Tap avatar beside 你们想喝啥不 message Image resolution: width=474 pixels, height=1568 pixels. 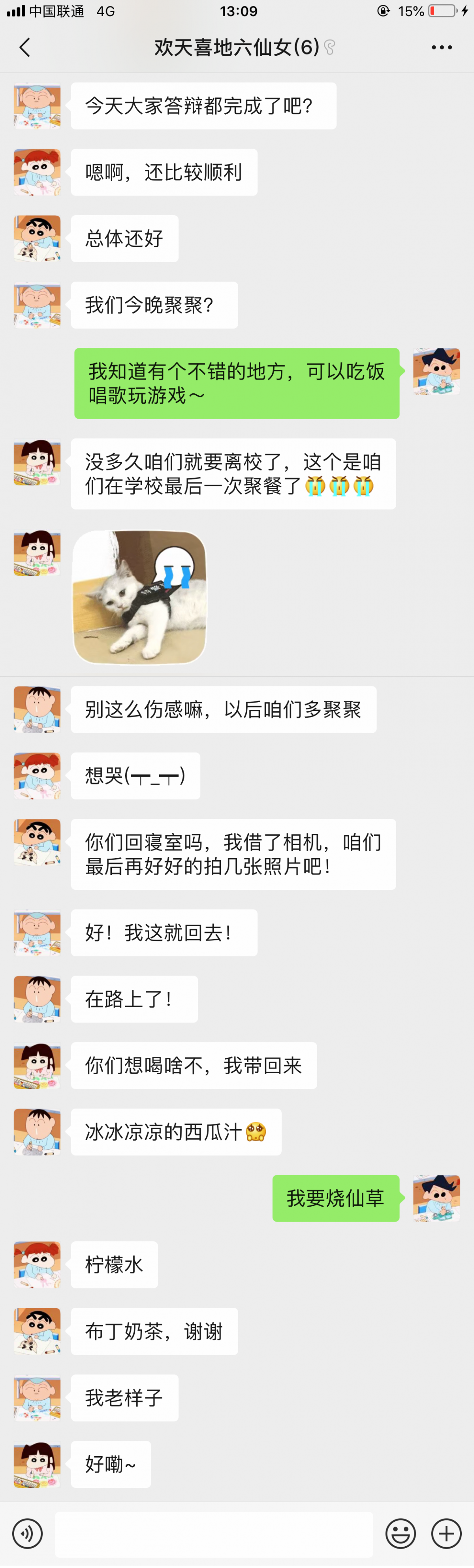(37, 1065)
